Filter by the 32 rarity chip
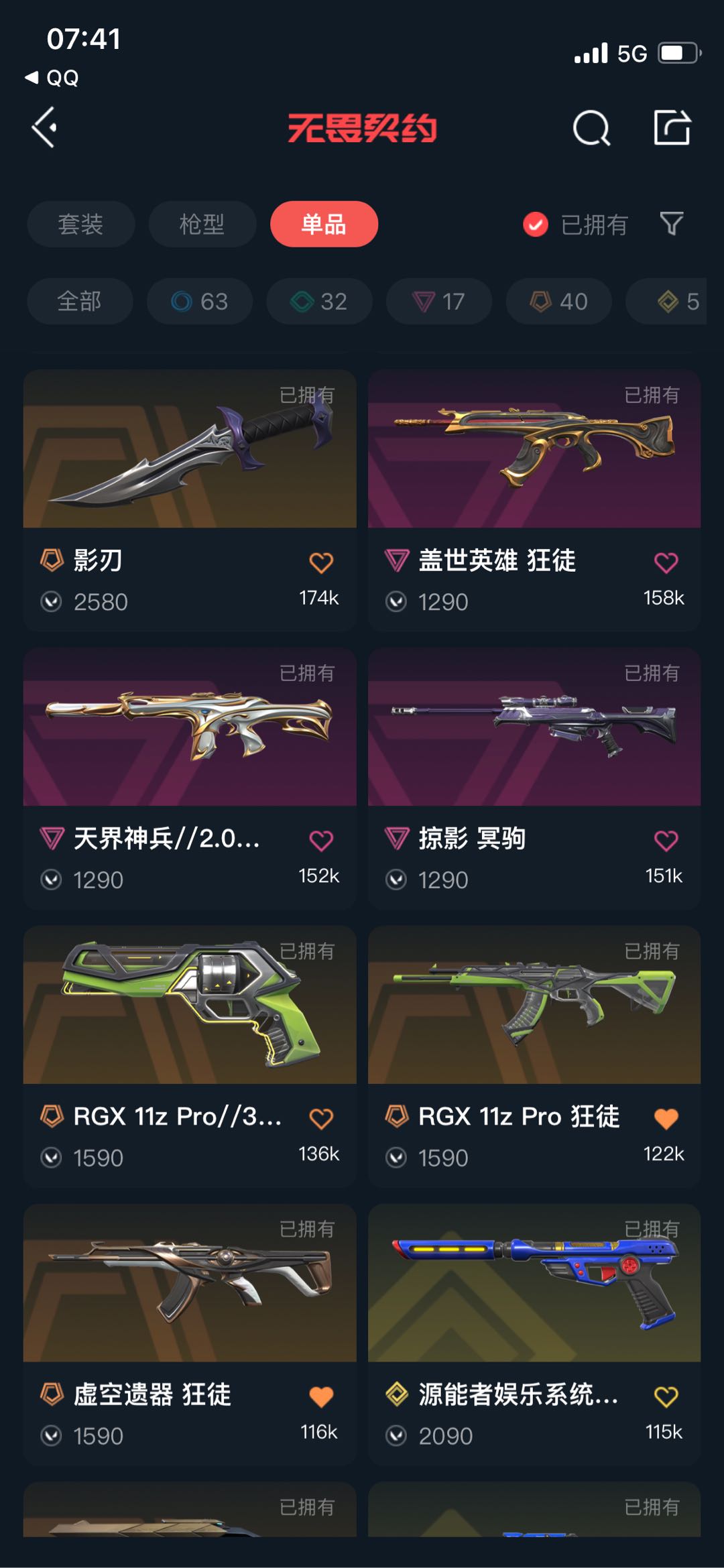724x1568 pixels. tap(319, 301)
